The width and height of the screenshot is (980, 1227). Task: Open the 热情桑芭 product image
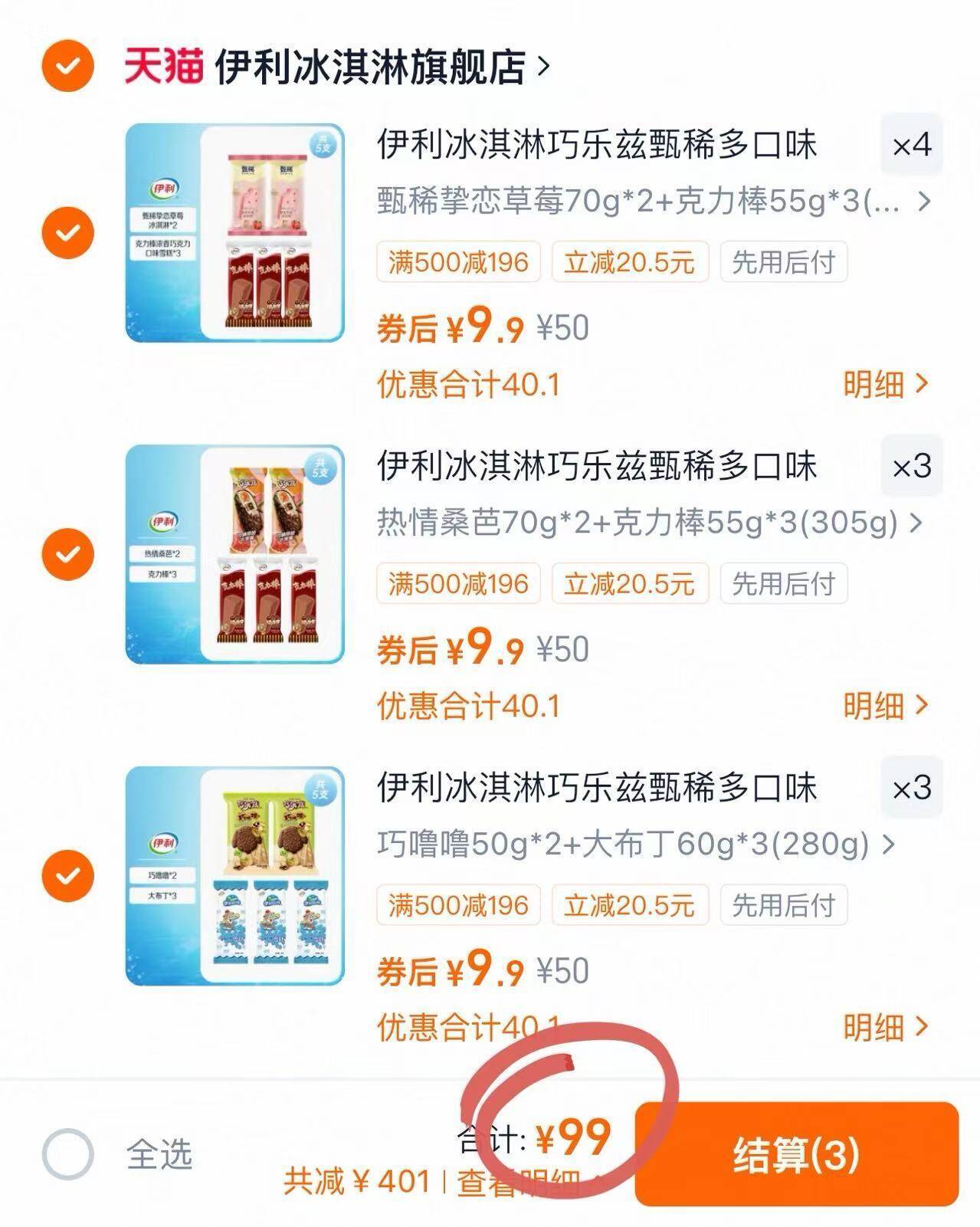click(x=235, y=554)
